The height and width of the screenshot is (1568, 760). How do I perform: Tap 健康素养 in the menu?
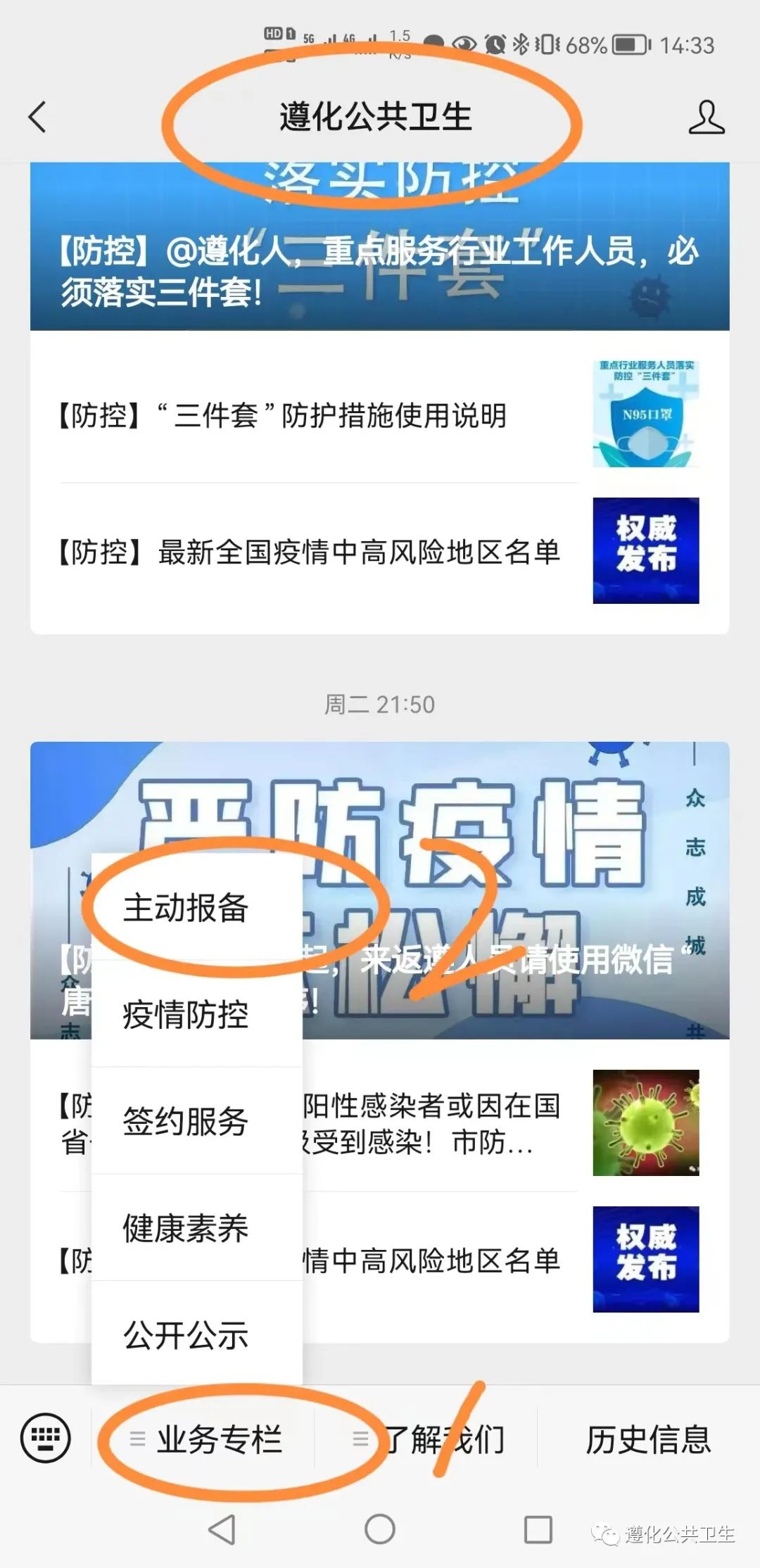[186, 1229]
